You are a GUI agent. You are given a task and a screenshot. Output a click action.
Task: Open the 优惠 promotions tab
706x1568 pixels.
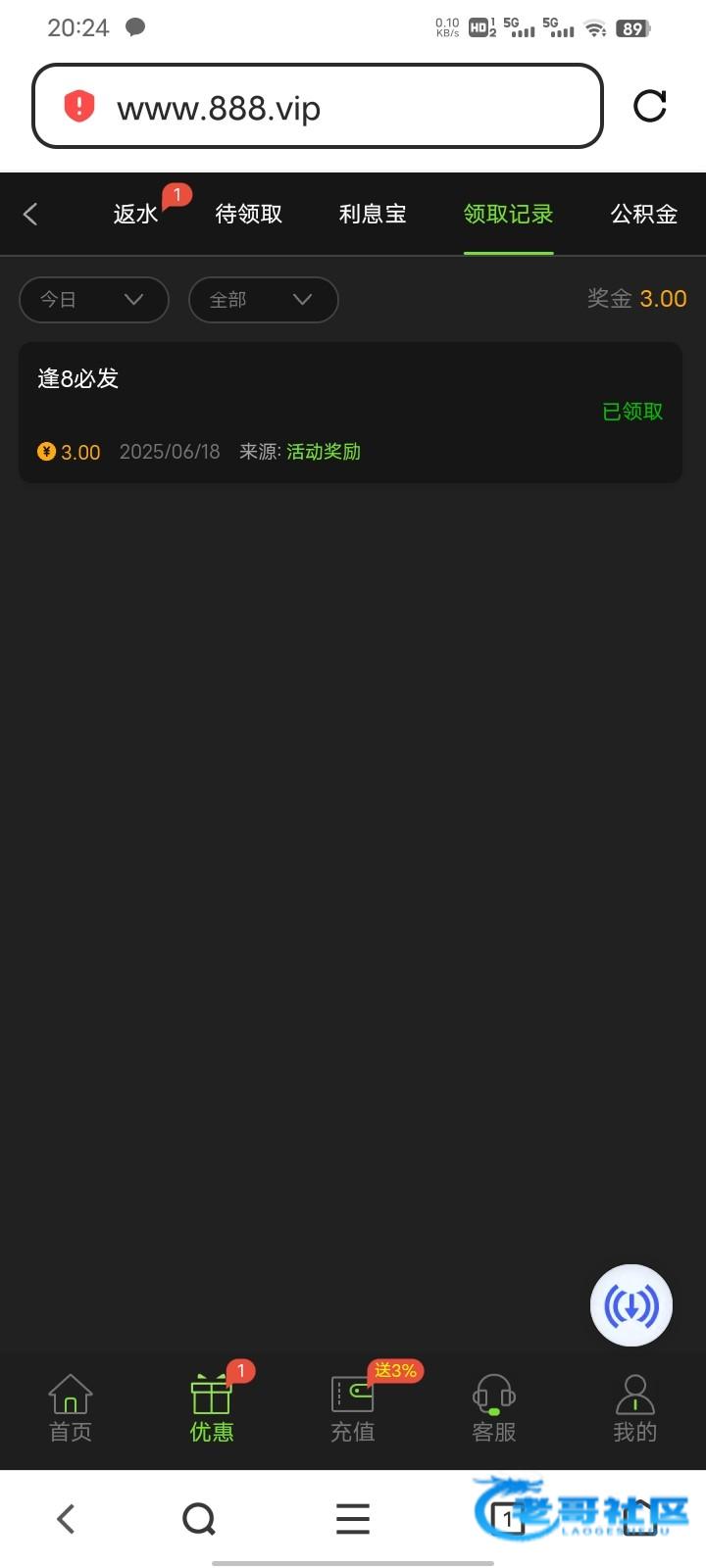pos(212,1408)
